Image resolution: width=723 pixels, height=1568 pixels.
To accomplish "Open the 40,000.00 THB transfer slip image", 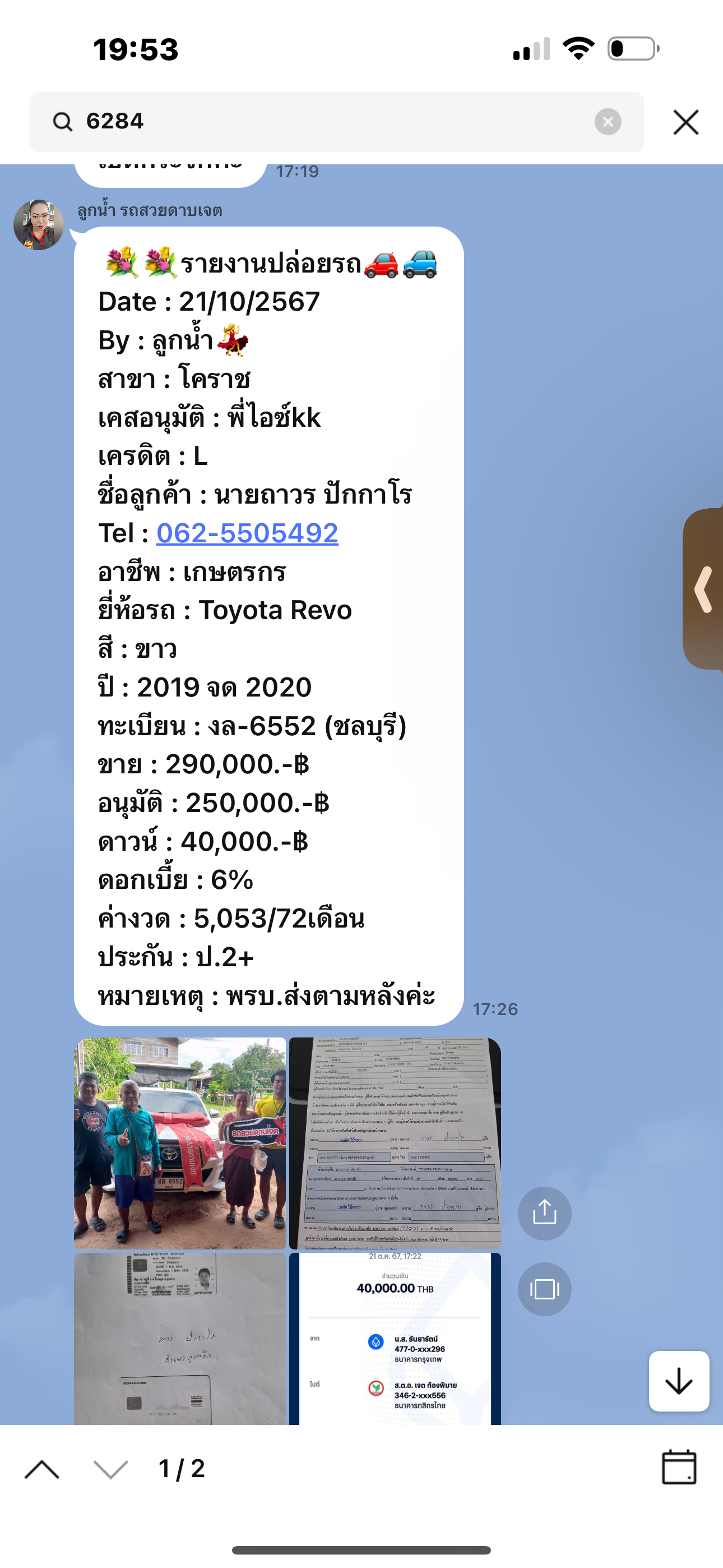I will click(395, 1338).
